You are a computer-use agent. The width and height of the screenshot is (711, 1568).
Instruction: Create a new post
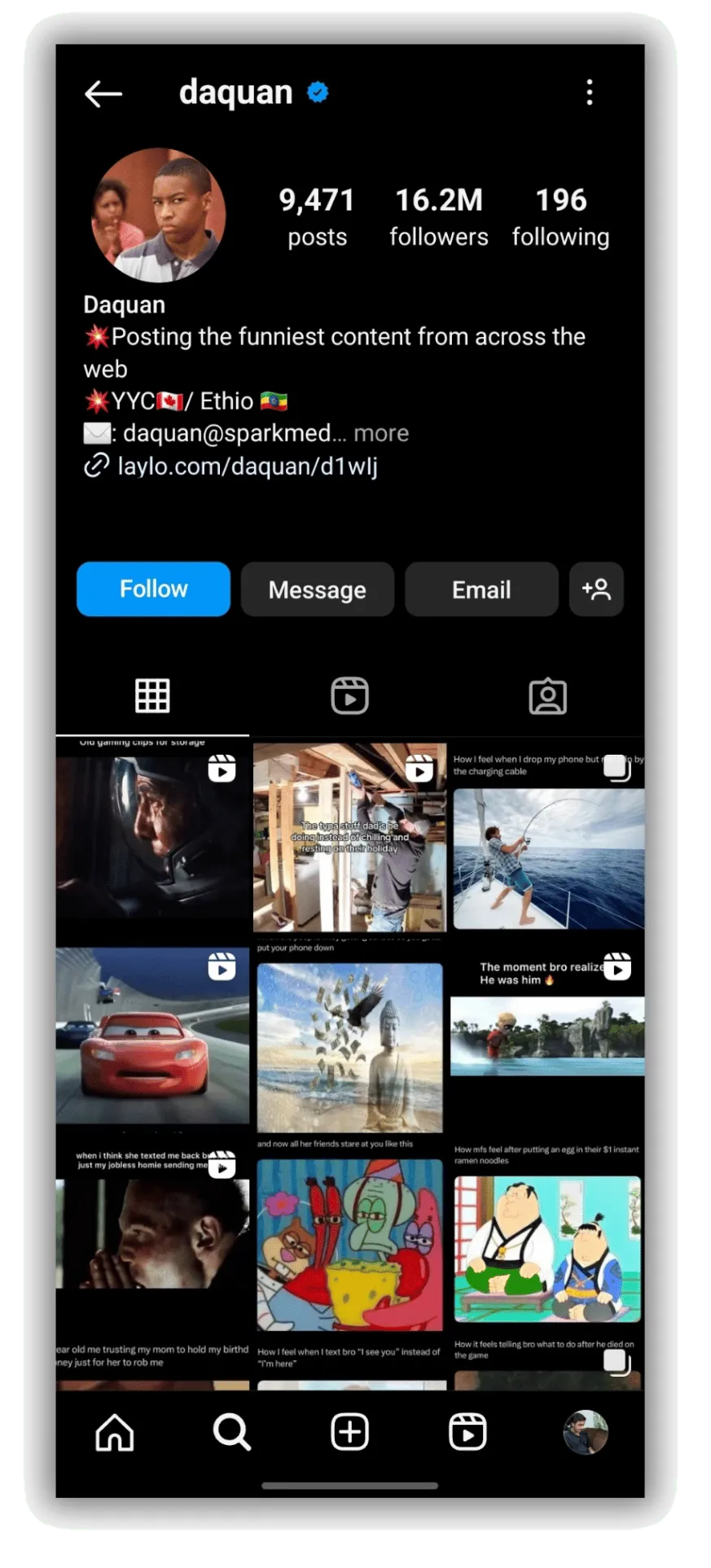click(349, 1432)
